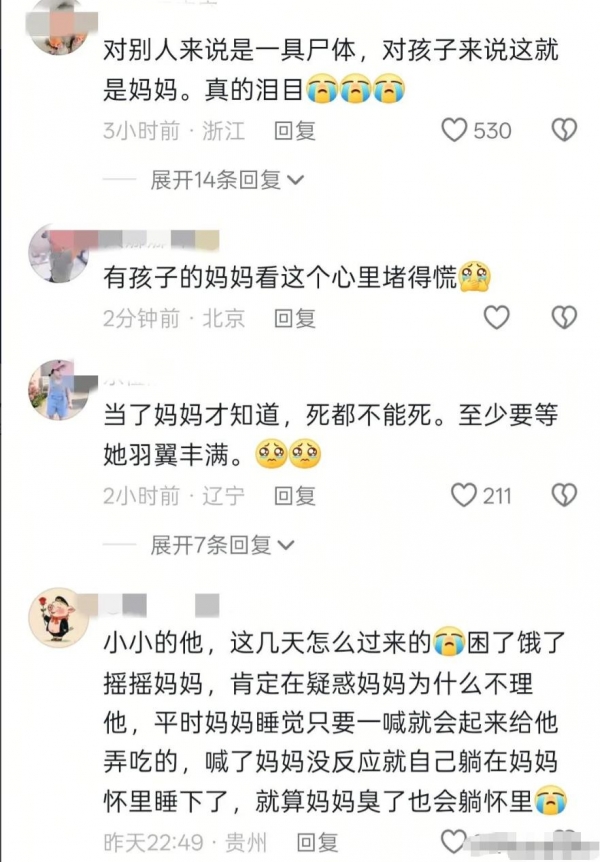Dislike the comment from Liaoning
Image resolution: width=600 pixels, height=862 pixels.
(x=565, y=494)
